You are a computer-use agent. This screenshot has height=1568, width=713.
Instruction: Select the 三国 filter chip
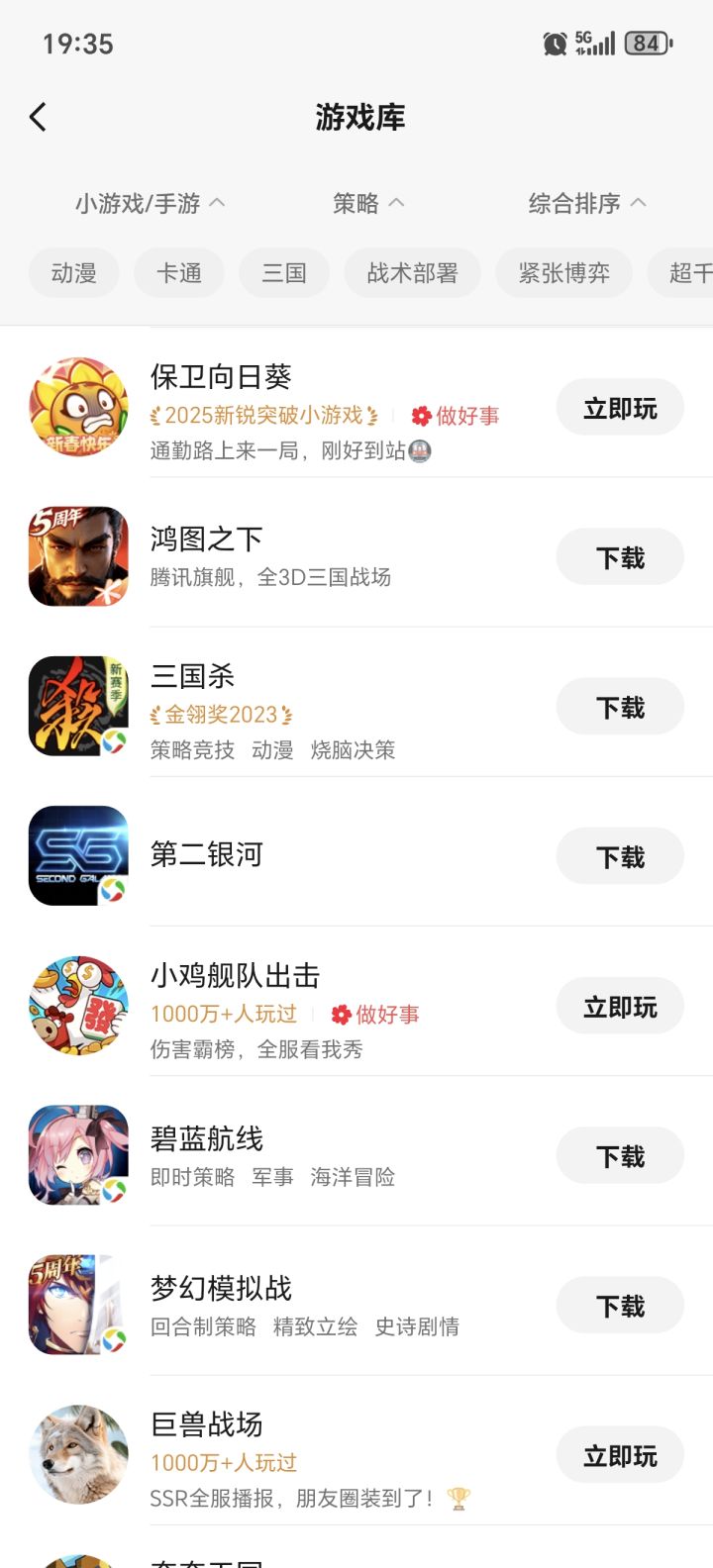[283, 273]
